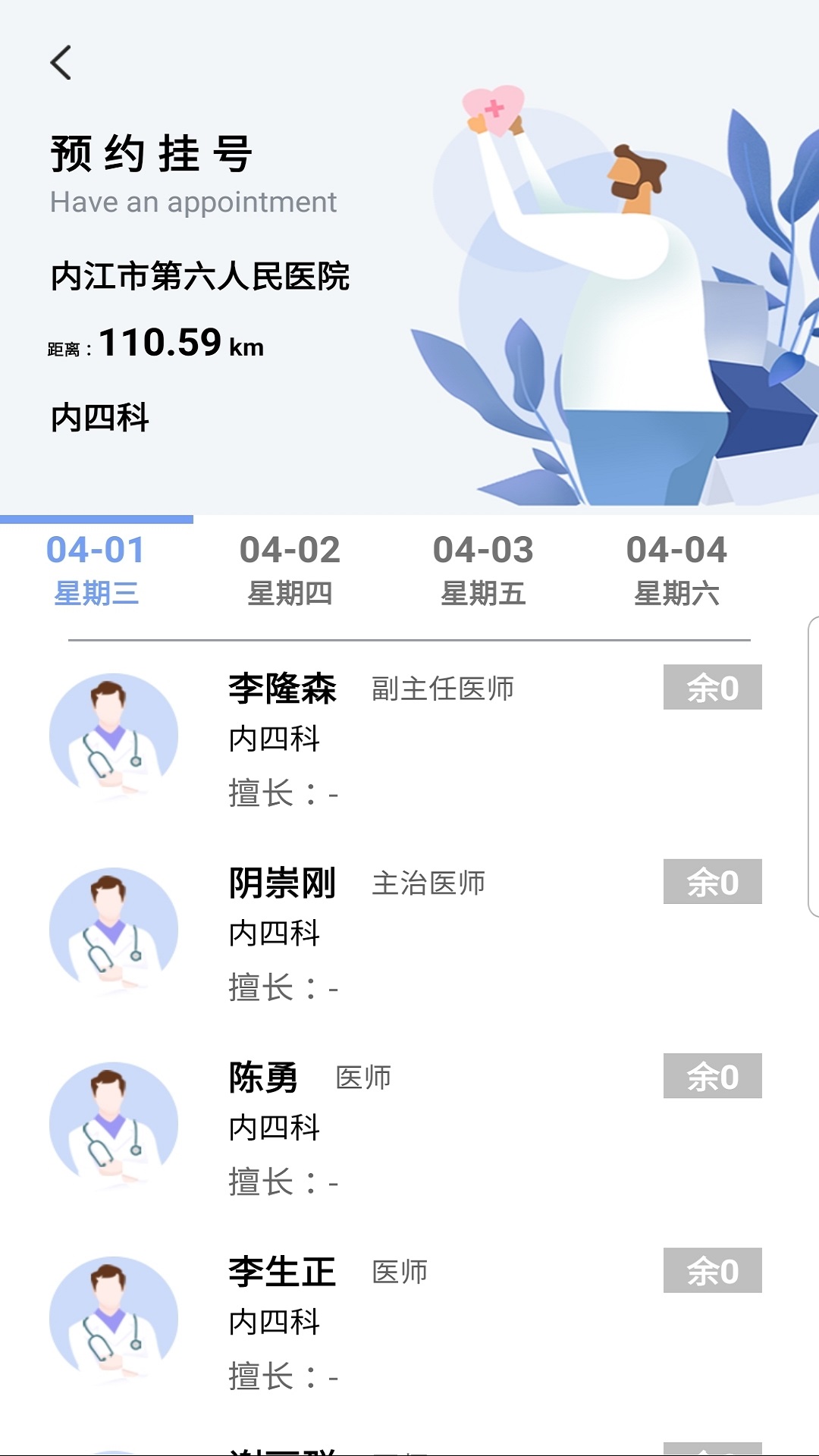Screen dimensions: 819x1456
Task: Tap the 余0 button for 阴崇刚
Action: (x=712, y=882)
